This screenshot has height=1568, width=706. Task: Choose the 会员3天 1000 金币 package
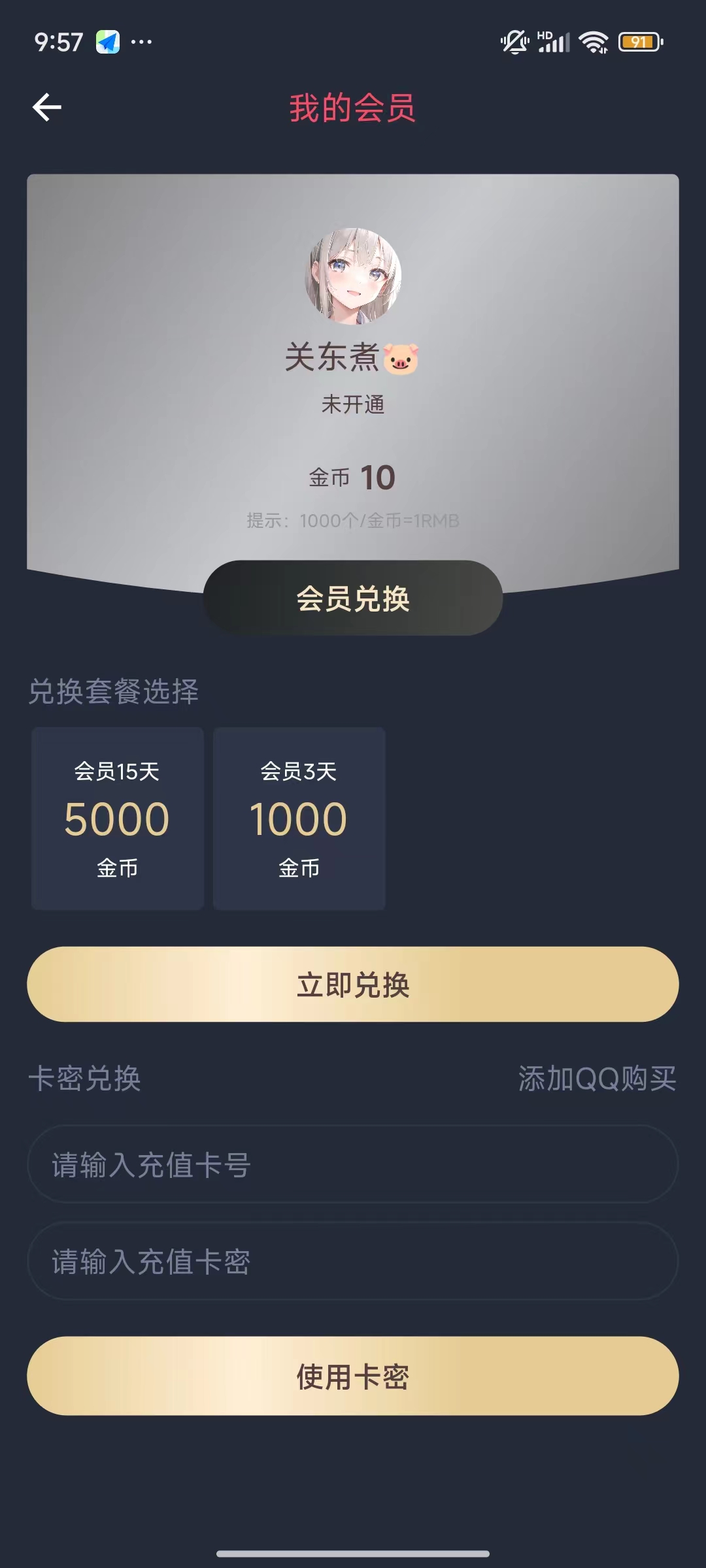tap(299, 818)
